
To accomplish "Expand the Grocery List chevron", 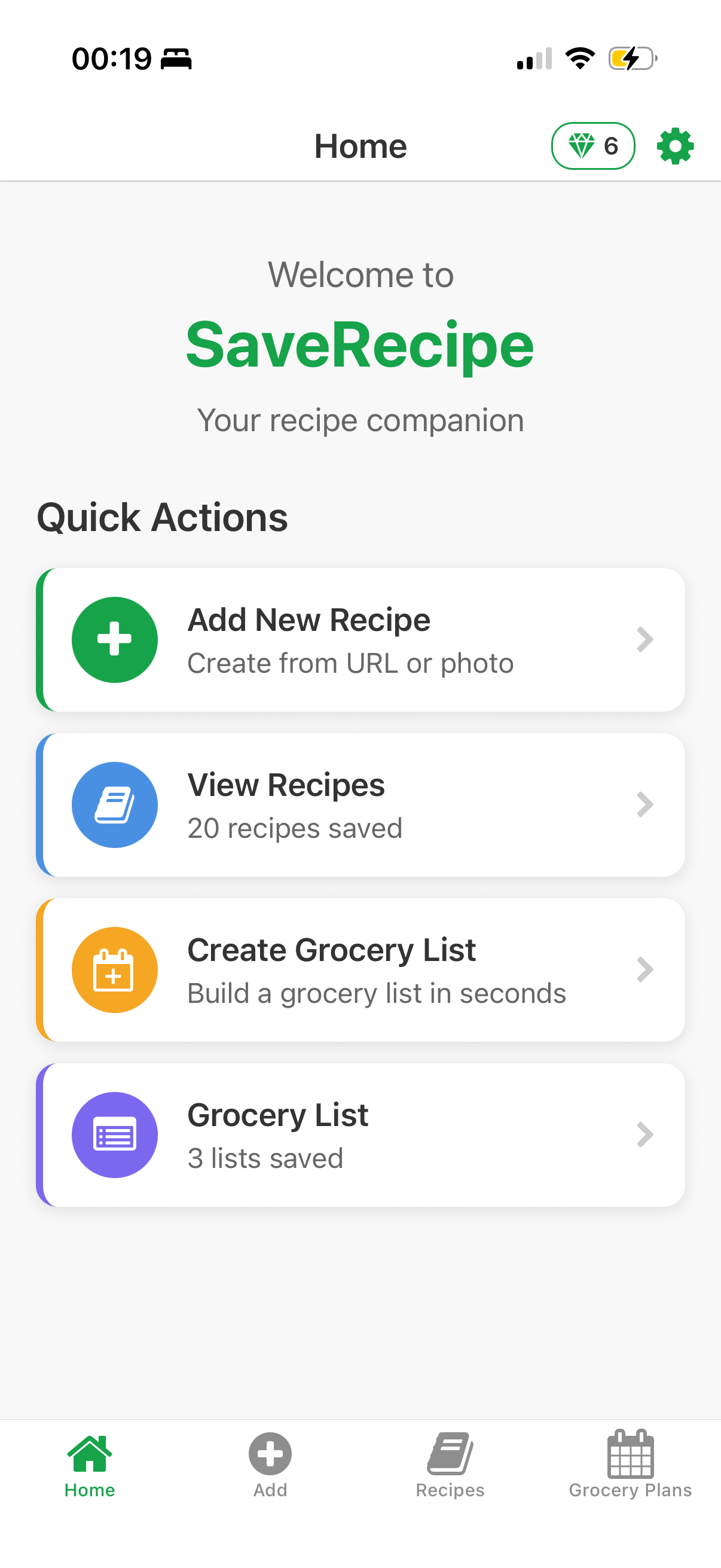I will [645, 1134].
